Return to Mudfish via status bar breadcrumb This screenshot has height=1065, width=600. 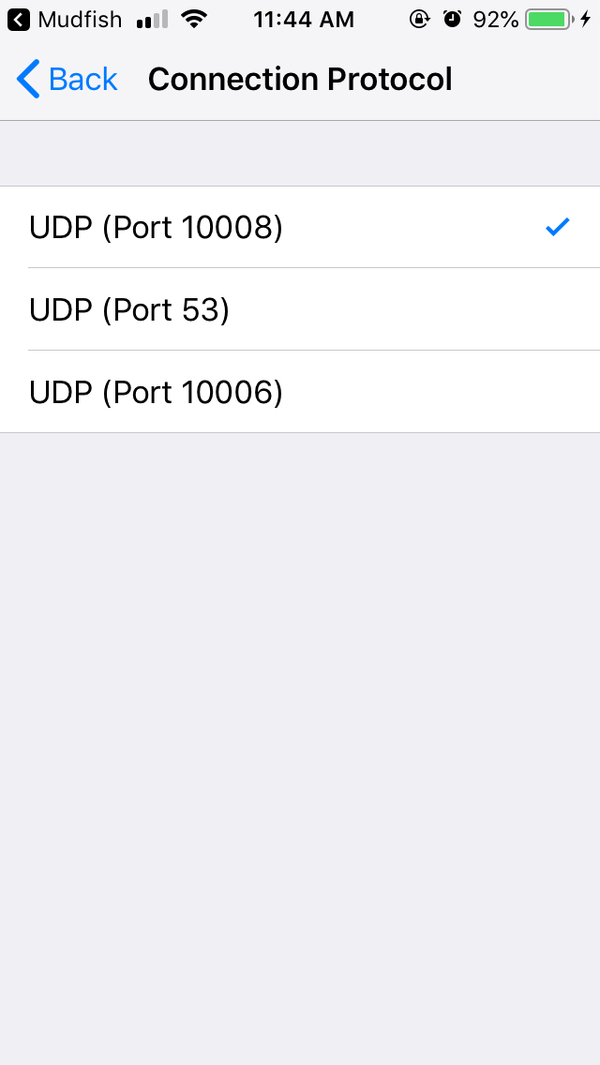tap(65, 19)
